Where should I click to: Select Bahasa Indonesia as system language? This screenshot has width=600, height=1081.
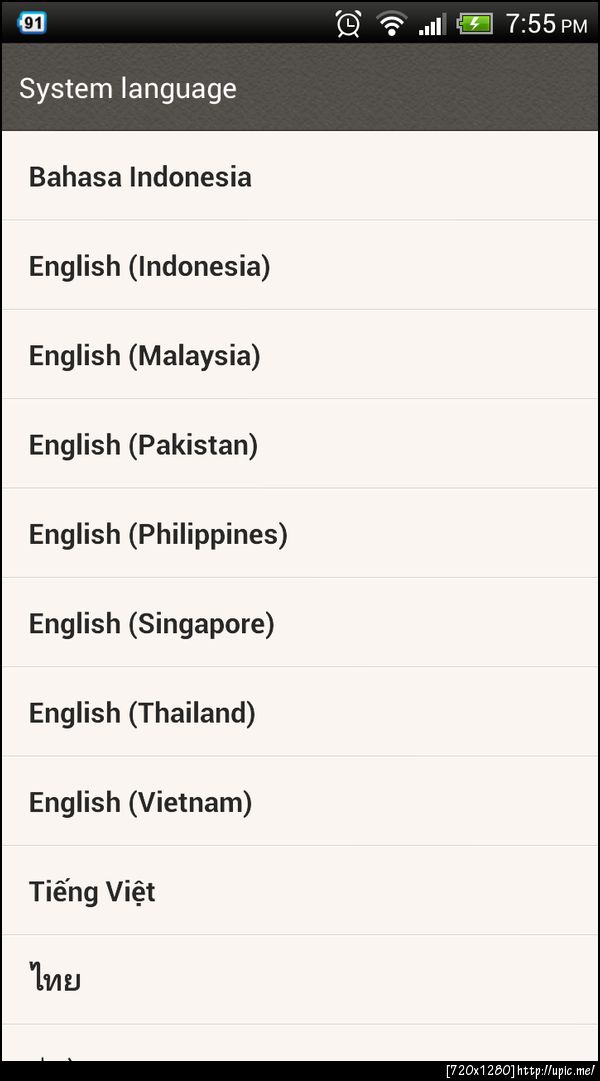(x=140, y=177)
